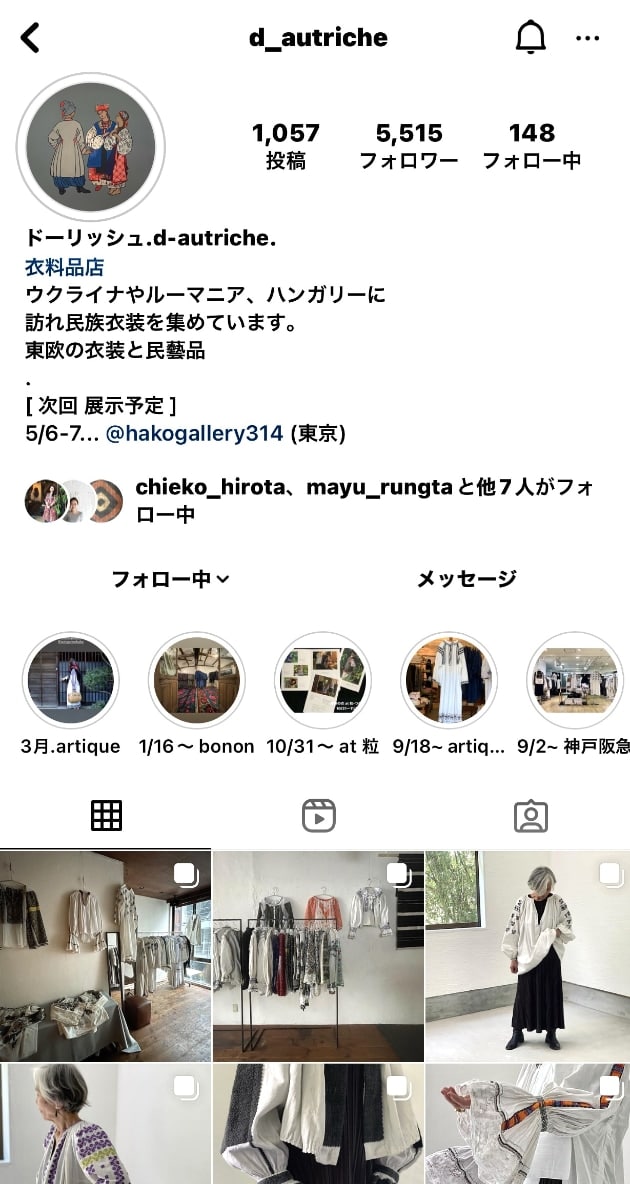Go back using the top arrow
Viewport: 630px width, 1184px height.
31,38
